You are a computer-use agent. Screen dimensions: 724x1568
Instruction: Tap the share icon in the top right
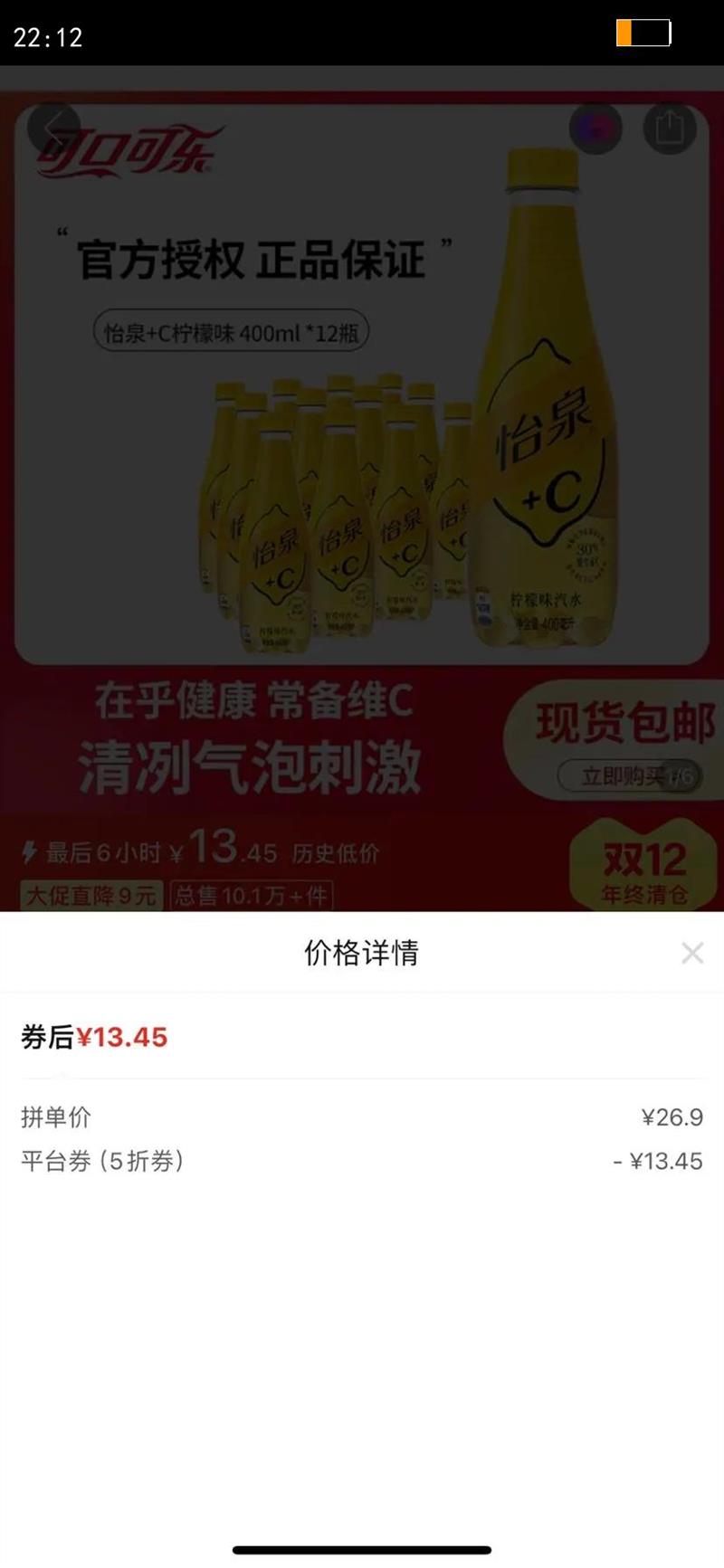pos(670,128)
